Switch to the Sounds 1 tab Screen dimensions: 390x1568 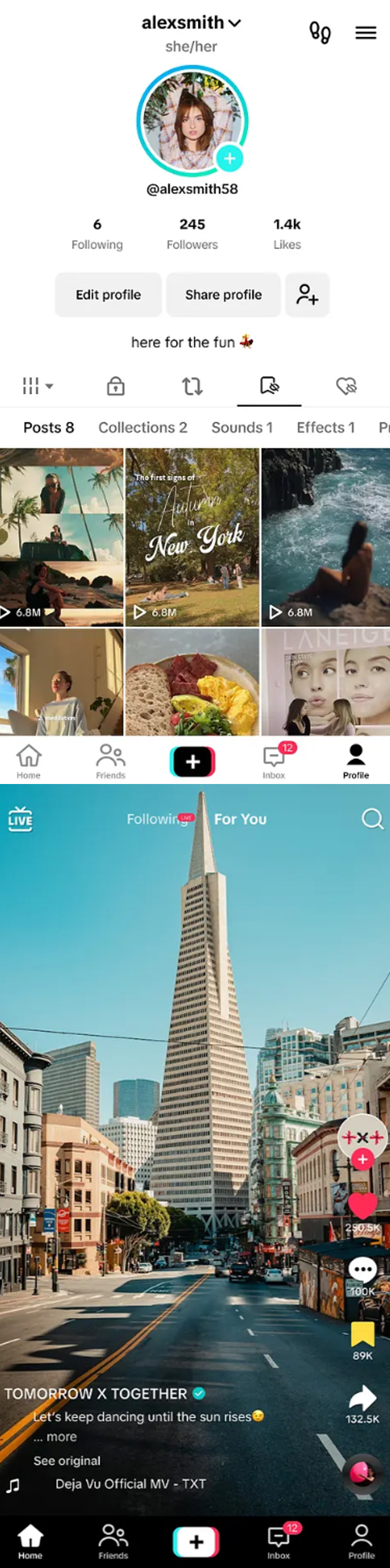(x=242, y=427)
